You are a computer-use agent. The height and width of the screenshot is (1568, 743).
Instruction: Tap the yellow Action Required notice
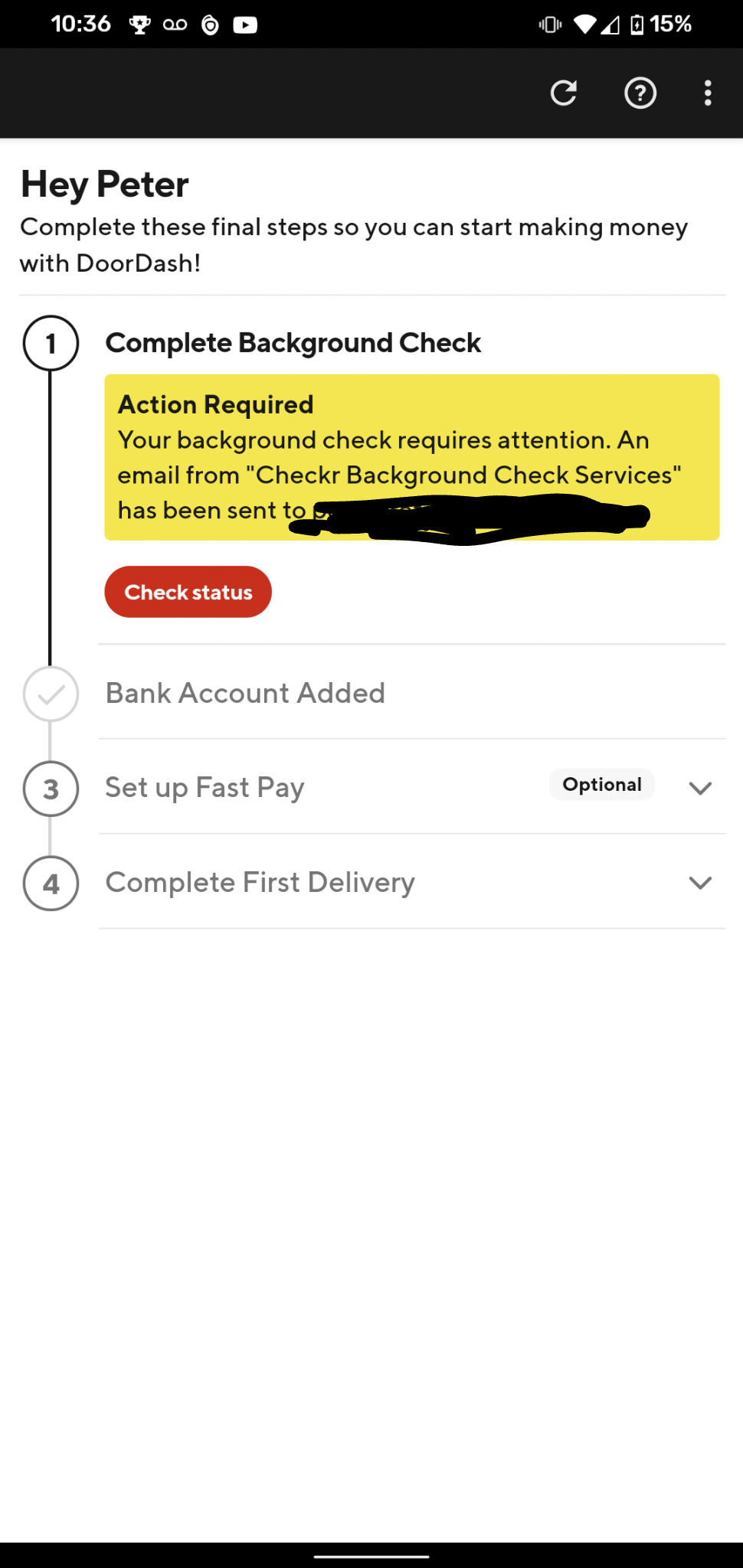tap(412, 456)
